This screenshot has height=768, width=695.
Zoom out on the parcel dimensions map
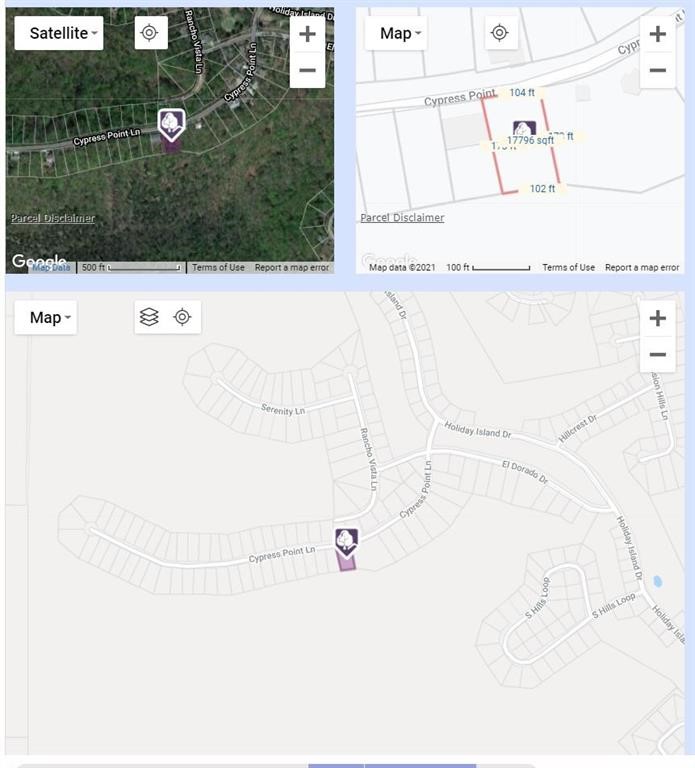coord(657,70)
